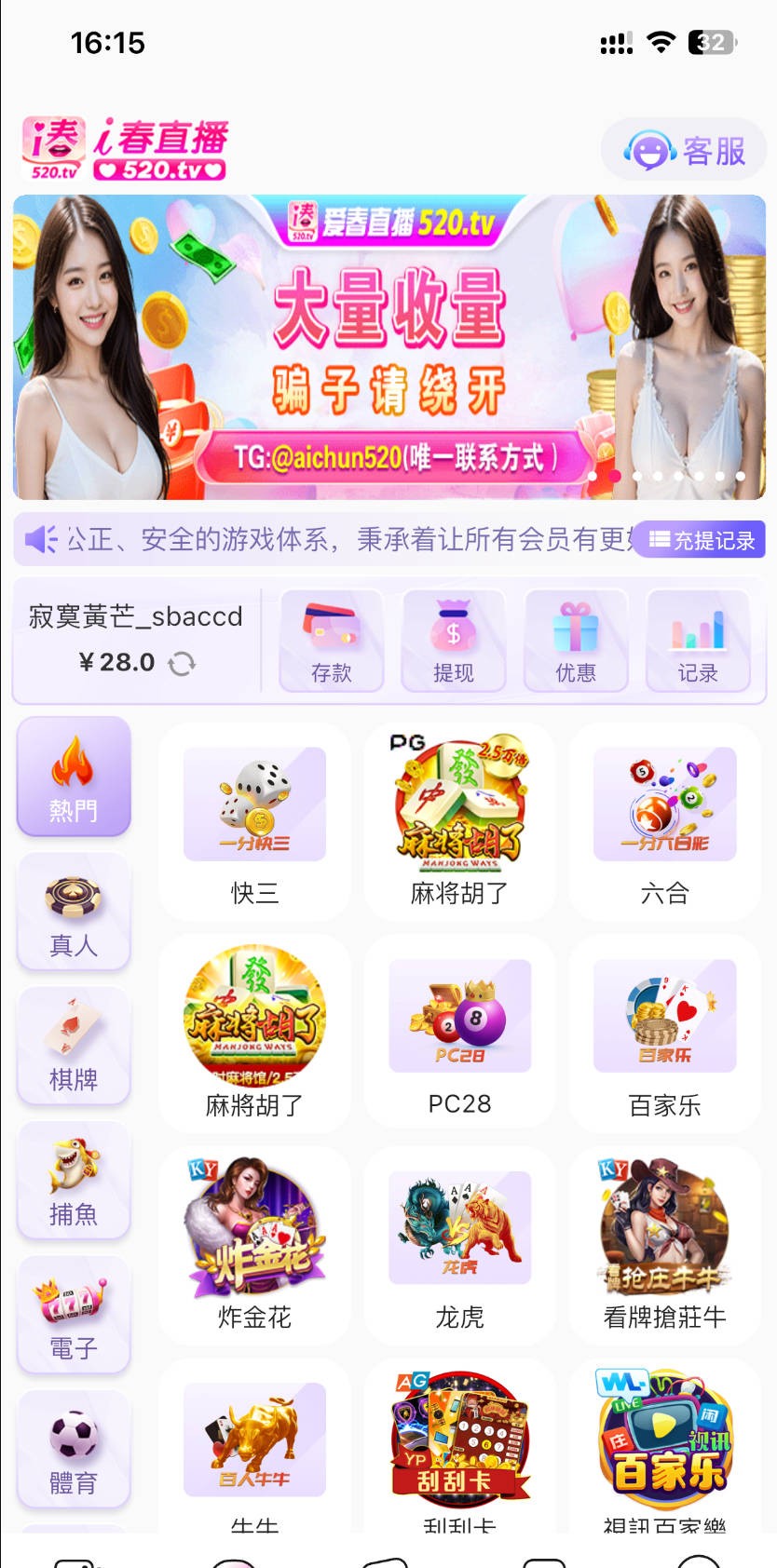Switch to the 電子 category
This screenshot has height=1568, width=777.
point(74,1315)
